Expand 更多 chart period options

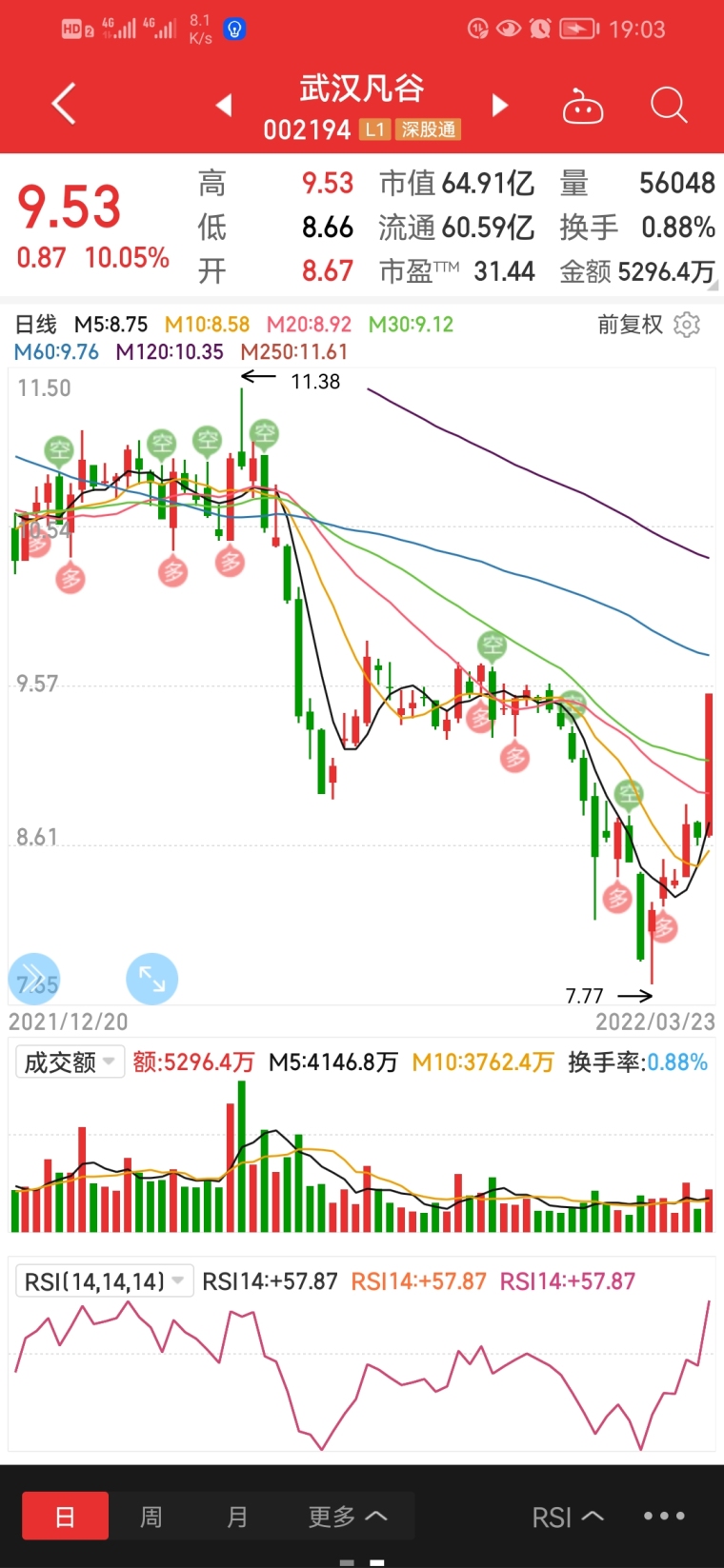pos(347,1516)
